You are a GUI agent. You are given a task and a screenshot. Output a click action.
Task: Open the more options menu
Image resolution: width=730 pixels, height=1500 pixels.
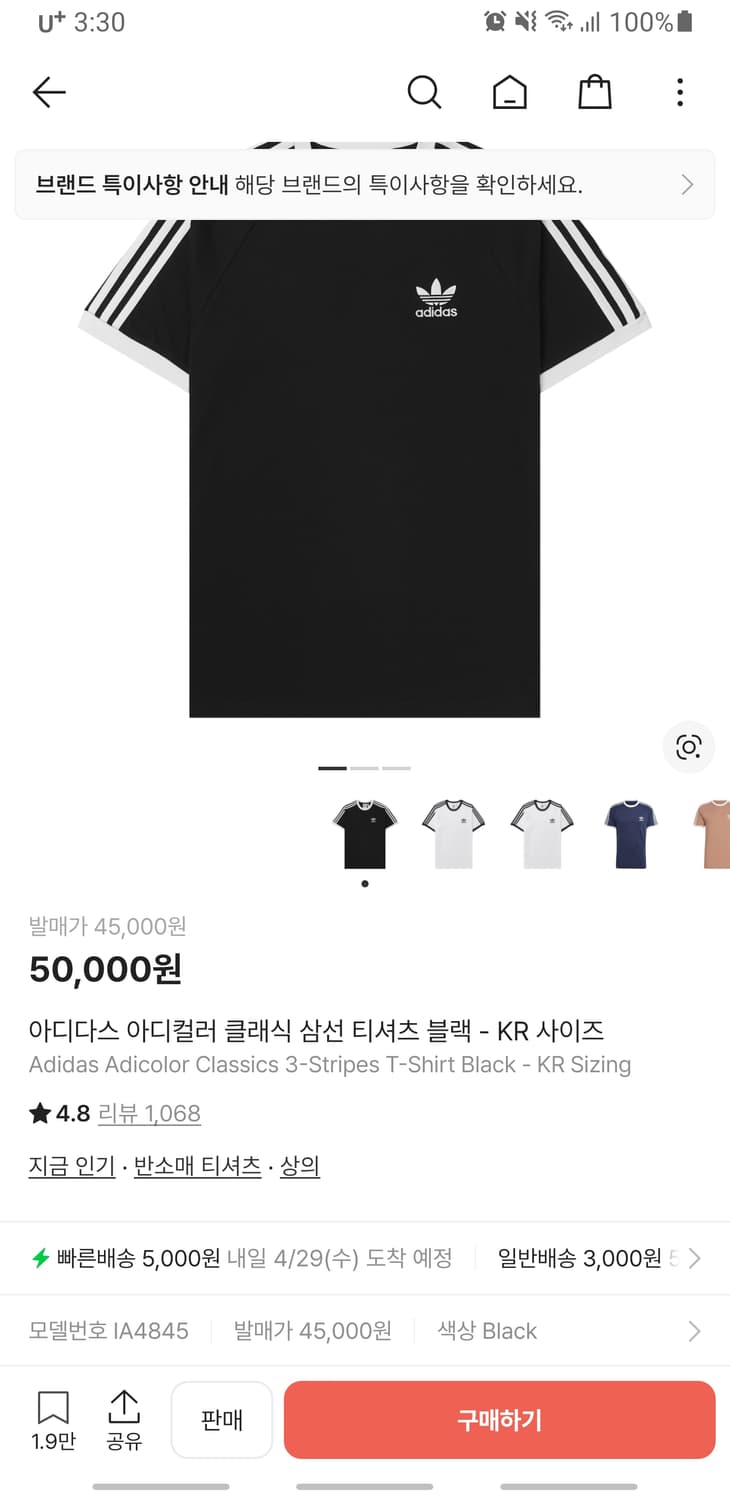pyautogui.click(x=679, y=91)
